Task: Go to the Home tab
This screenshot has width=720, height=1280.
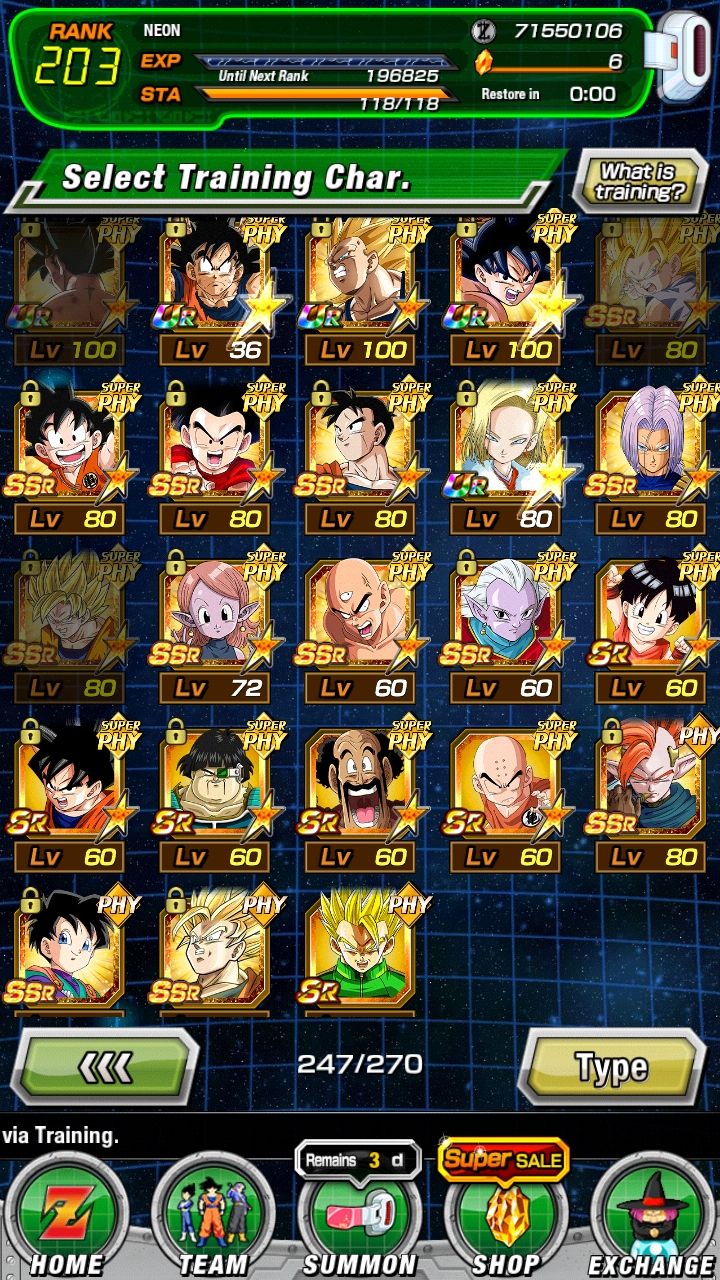Action: [66, 1215]
